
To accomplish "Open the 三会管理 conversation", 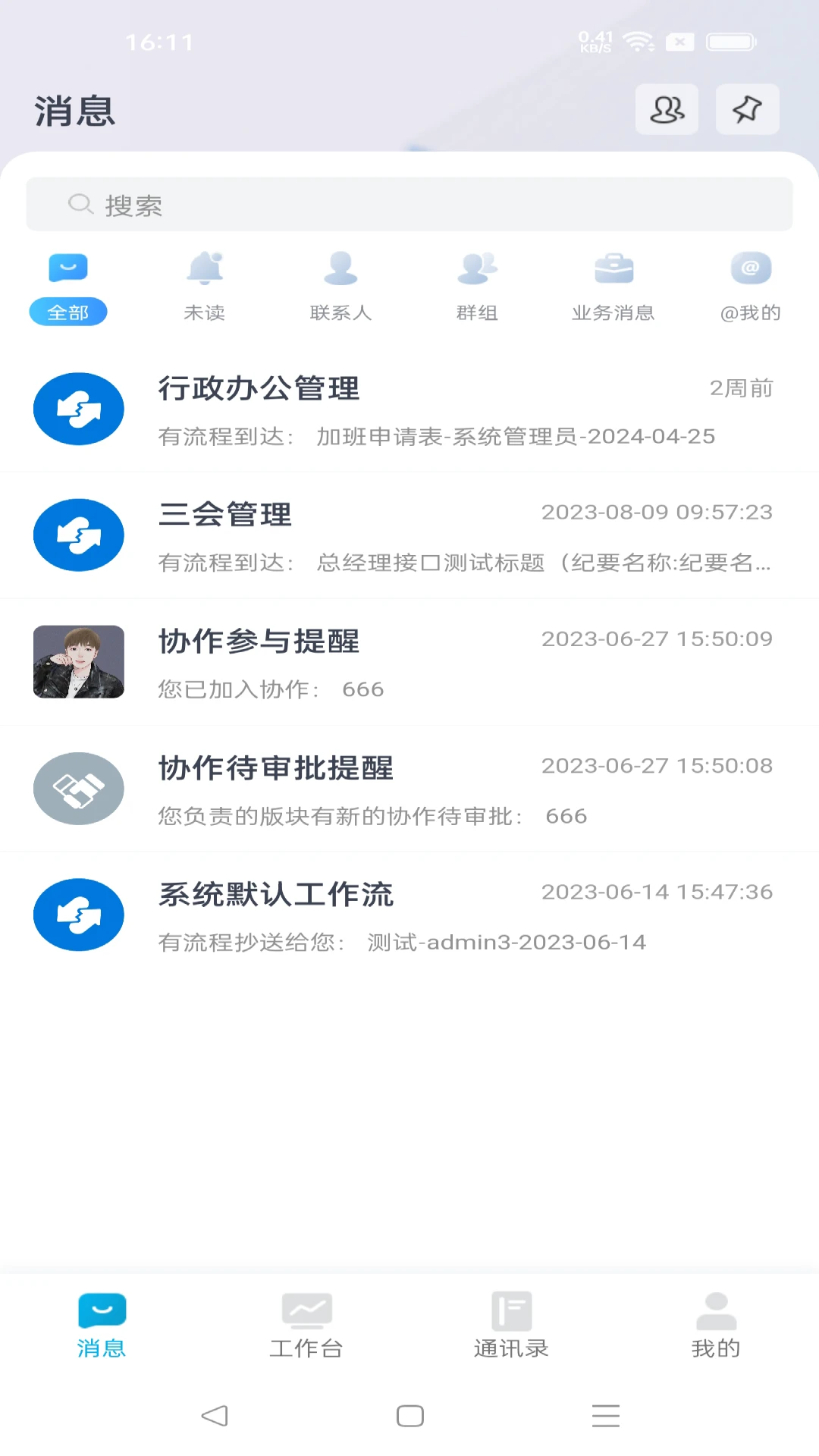I will point(409,535).
